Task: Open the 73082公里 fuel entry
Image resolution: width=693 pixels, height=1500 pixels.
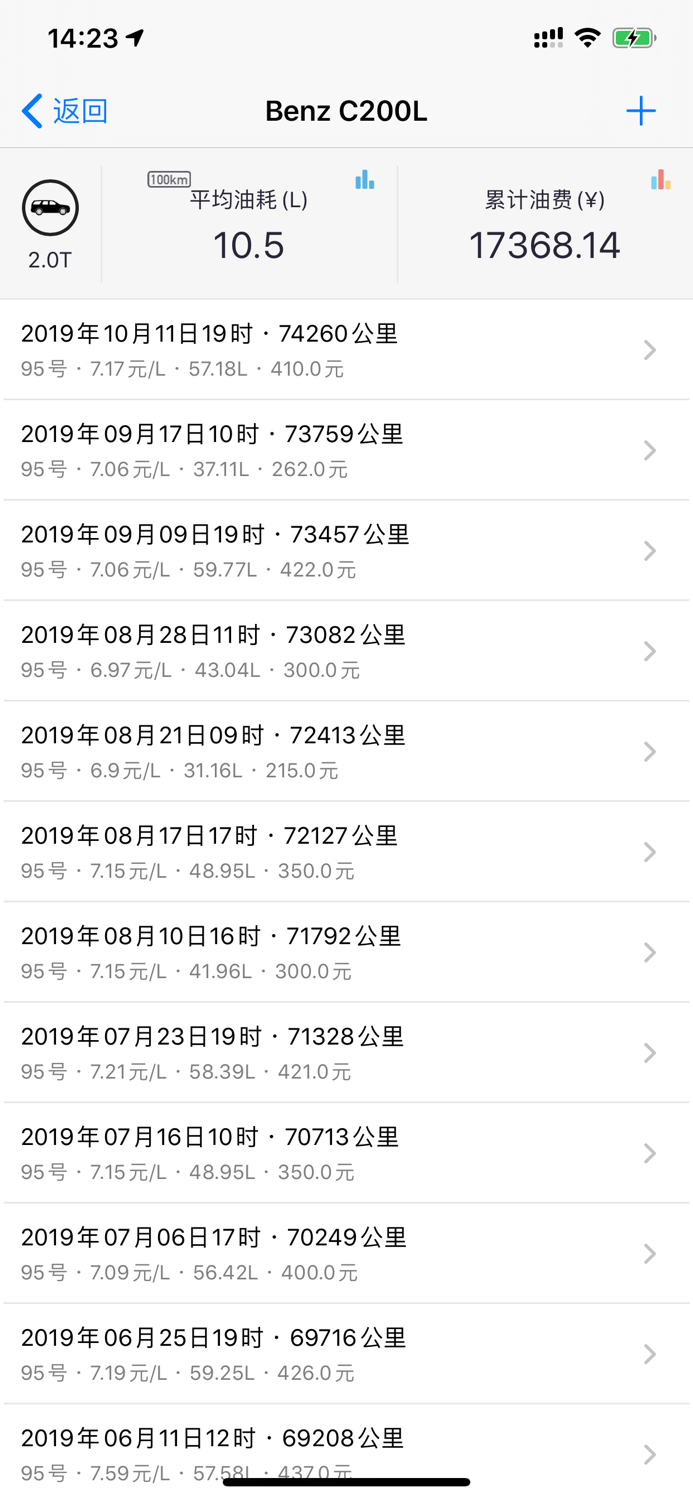Action: (346, 651)
